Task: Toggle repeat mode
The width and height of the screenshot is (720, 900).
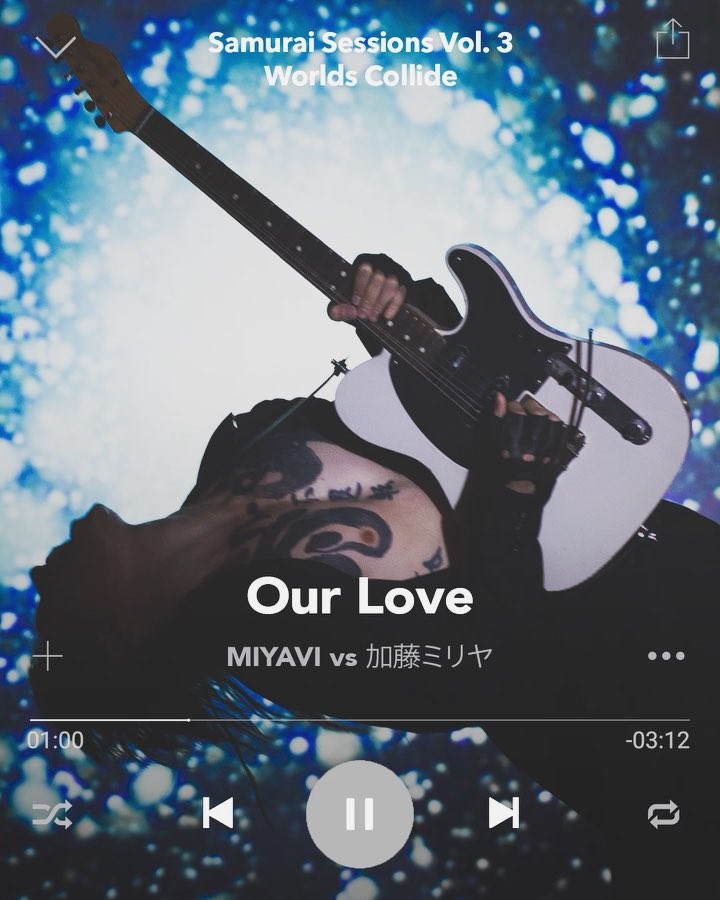Action: (664, 814)
